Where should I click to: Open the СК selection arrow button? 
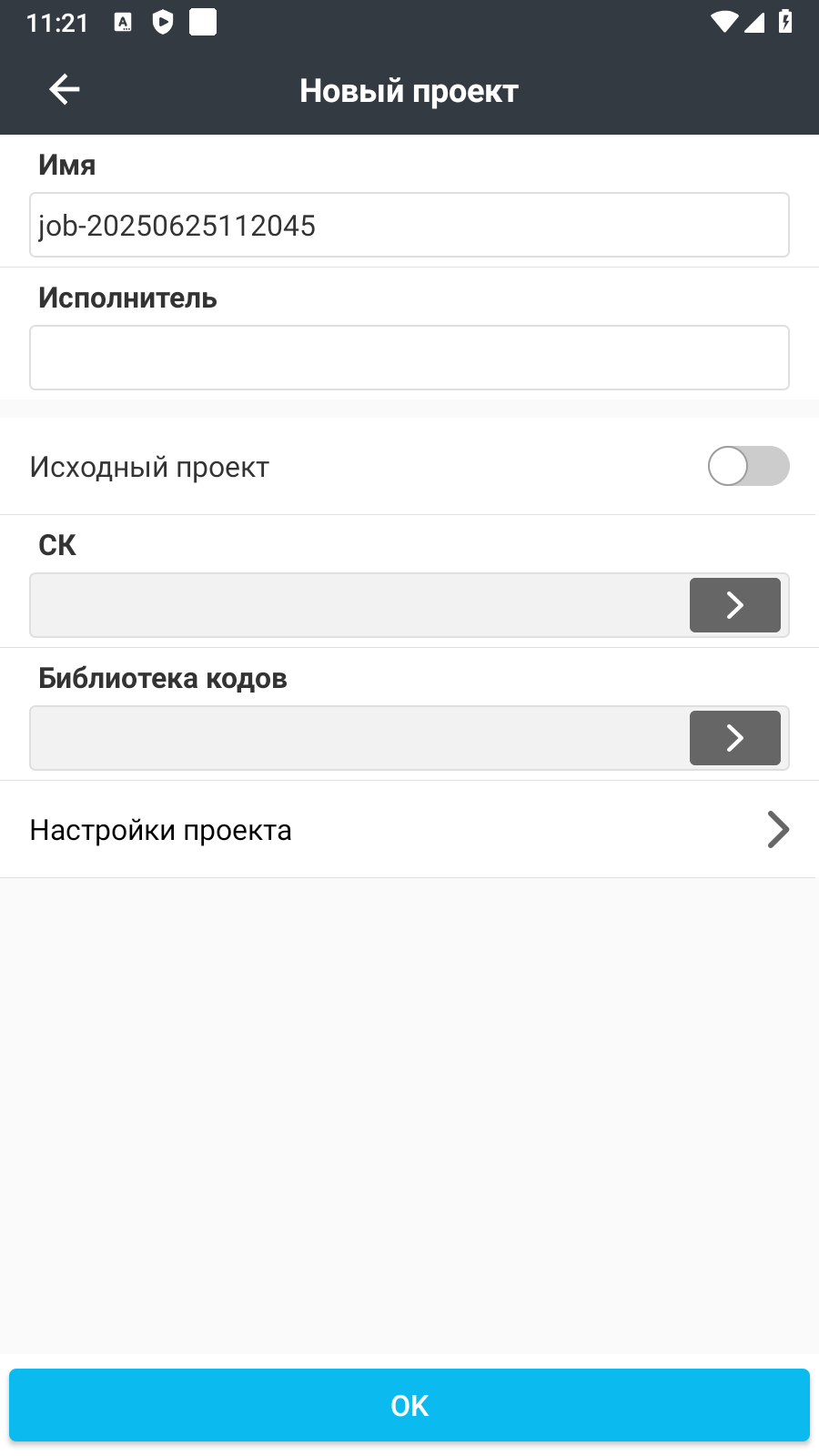click(x=735, y=605)
